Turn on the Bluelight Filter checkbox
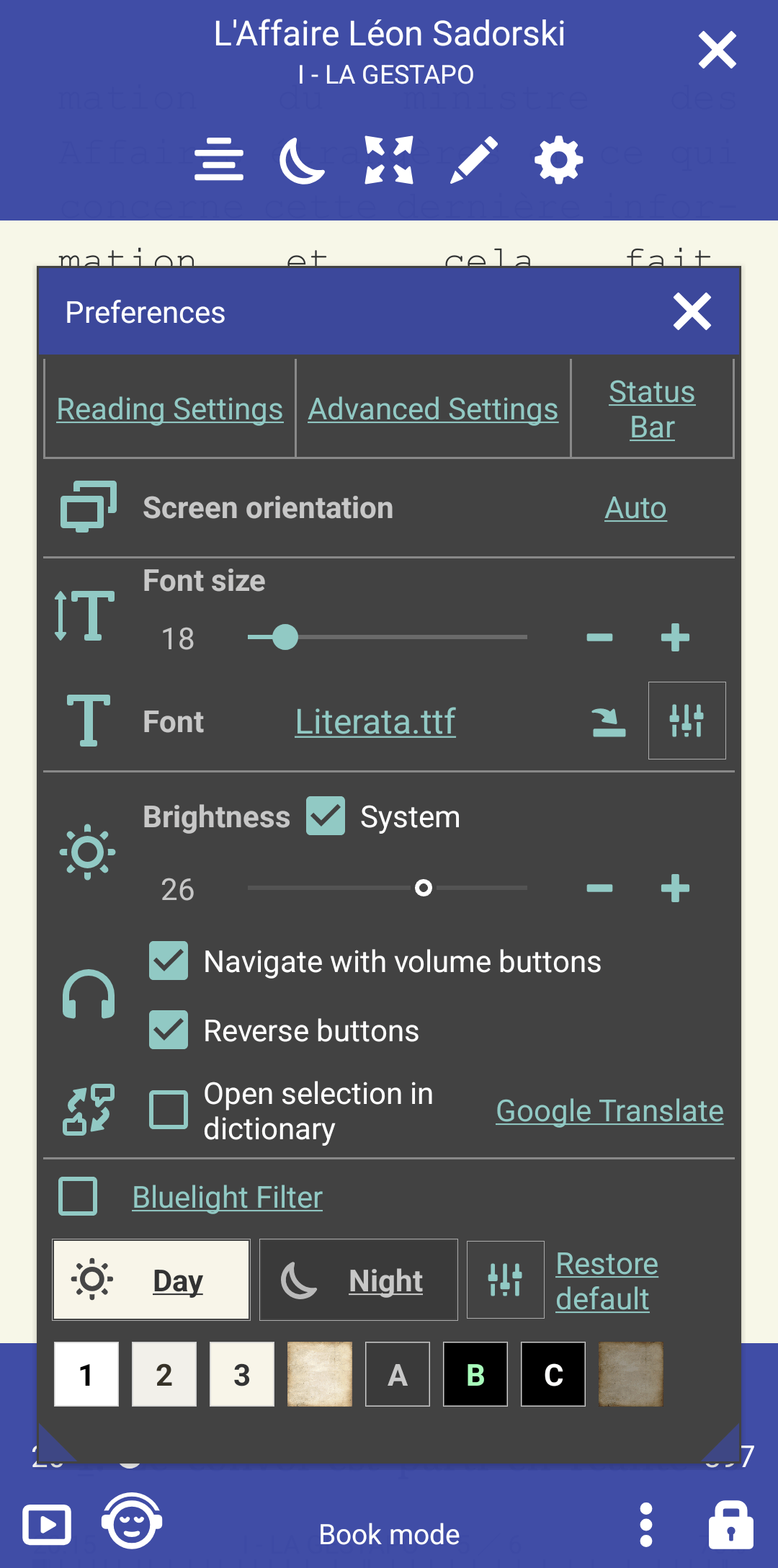The width and height of the screenshot is (778, 1568). (78, 1197)
